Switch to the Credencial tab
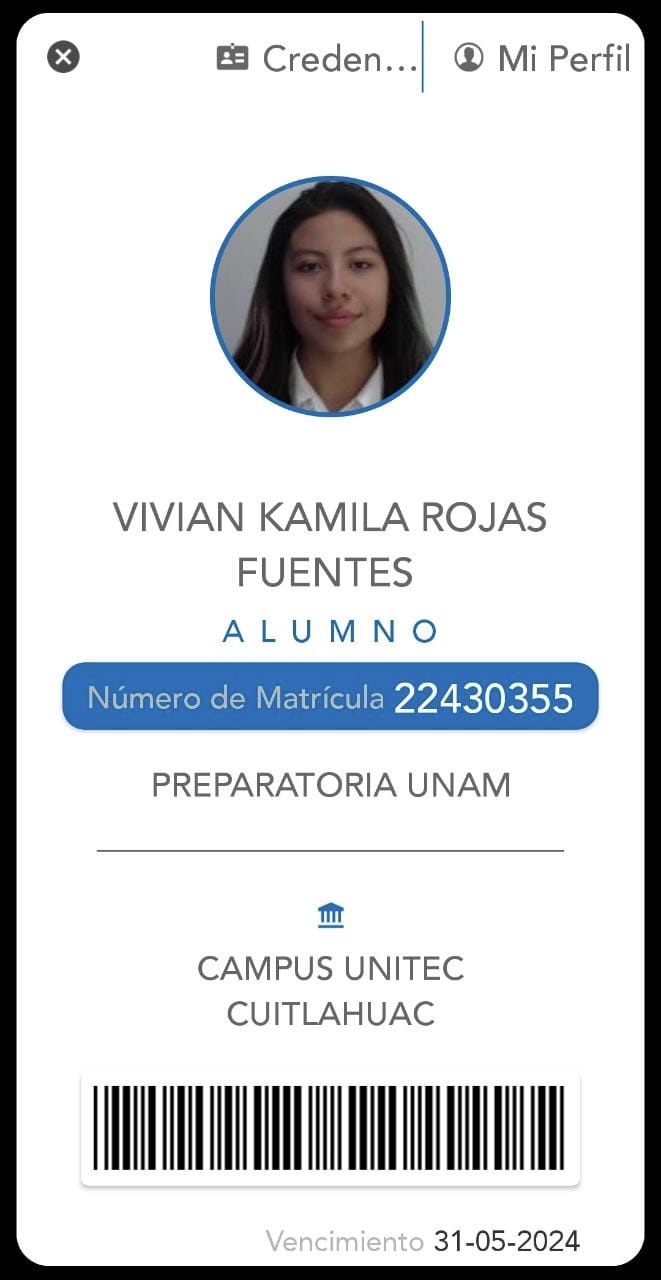661x1280 pixels. coord(317,58)
